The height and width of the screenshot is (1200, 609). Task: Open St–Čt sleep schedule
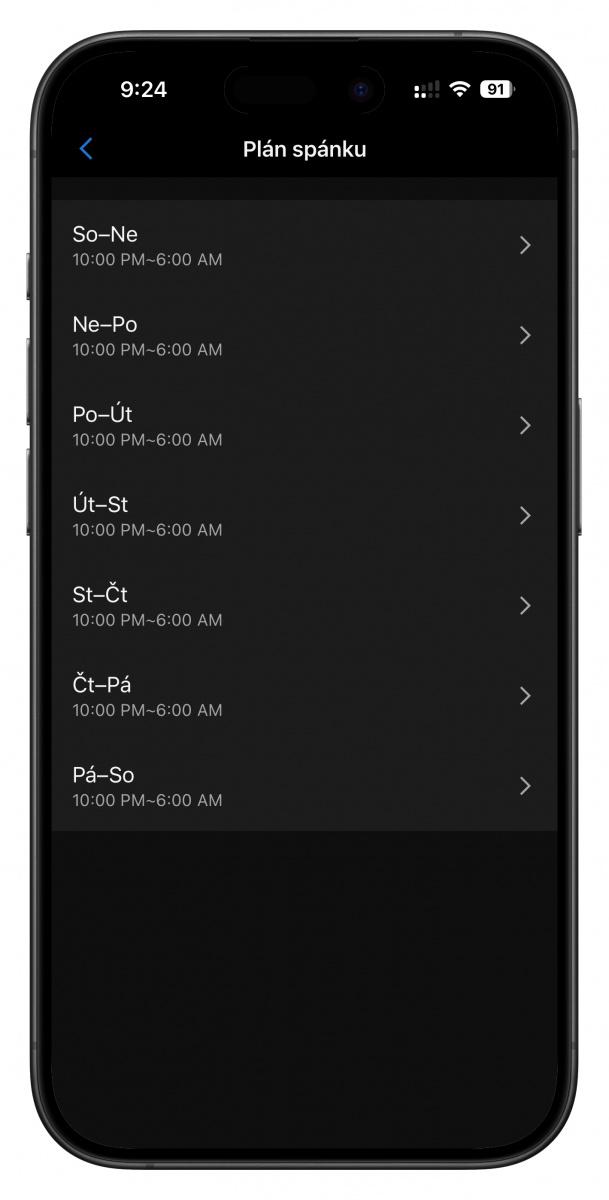click(x=303, y=606)
